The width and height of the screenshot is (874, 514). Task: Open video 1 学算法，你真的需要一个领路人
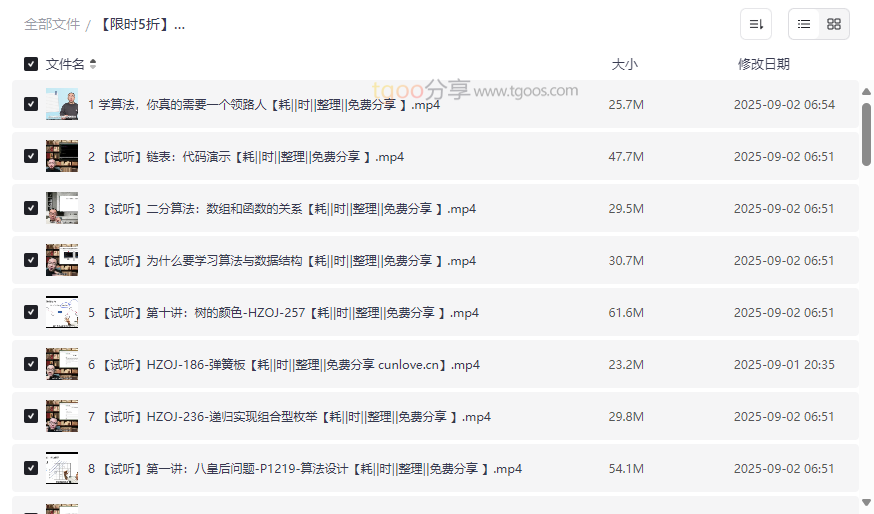pos(263,105)
